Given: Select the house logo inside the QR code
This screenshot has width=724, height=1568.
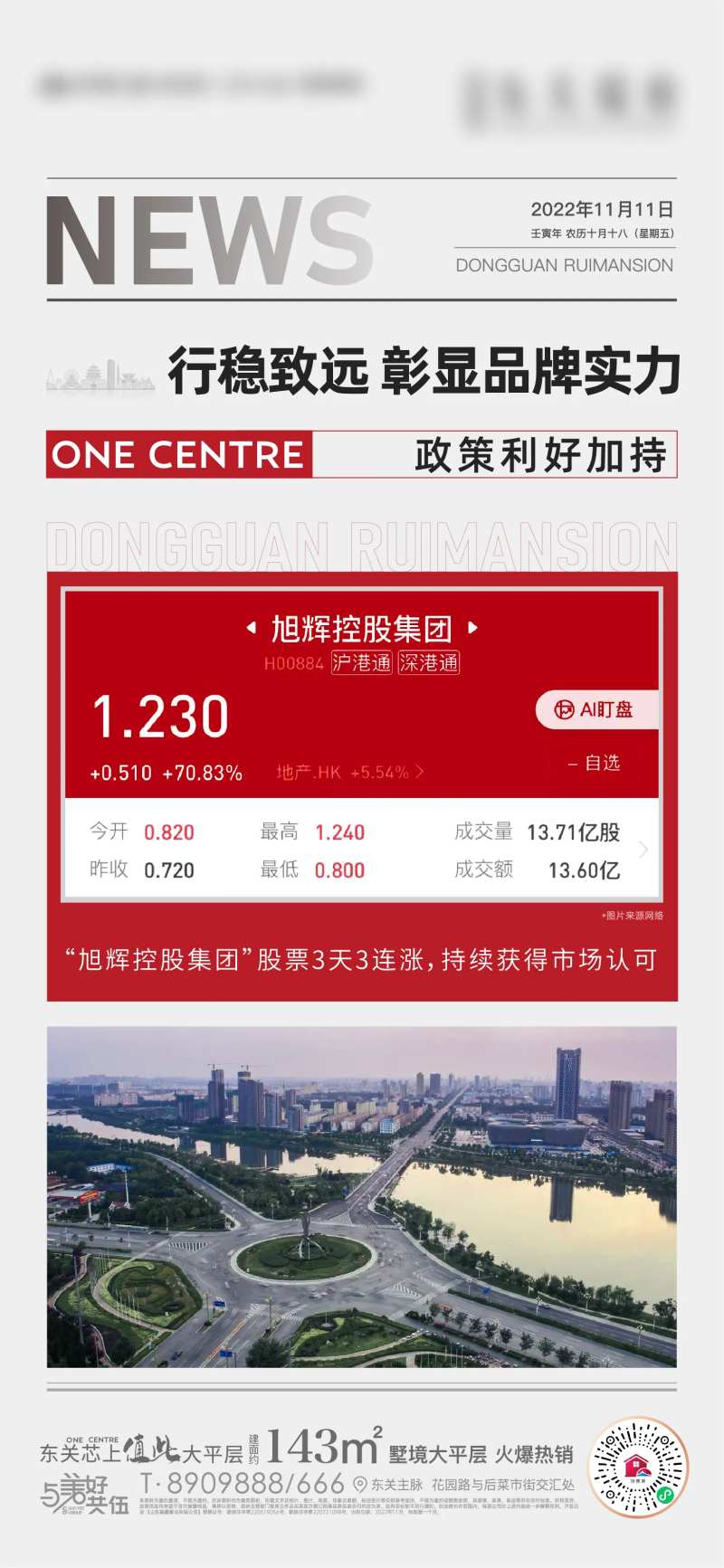Looking at the screenshot, I should click(x=637, y=1466).
